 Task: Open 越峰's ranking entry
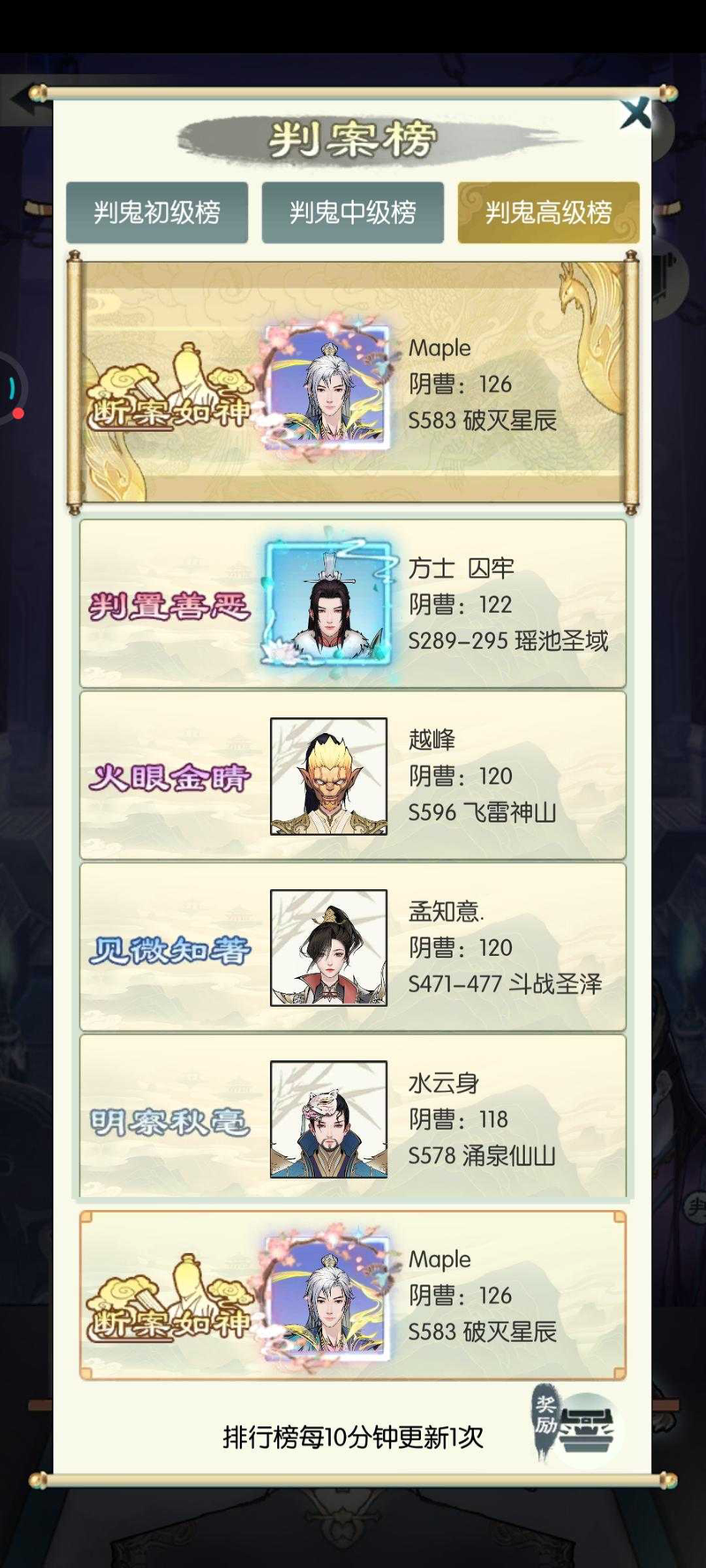coord(353,776)
